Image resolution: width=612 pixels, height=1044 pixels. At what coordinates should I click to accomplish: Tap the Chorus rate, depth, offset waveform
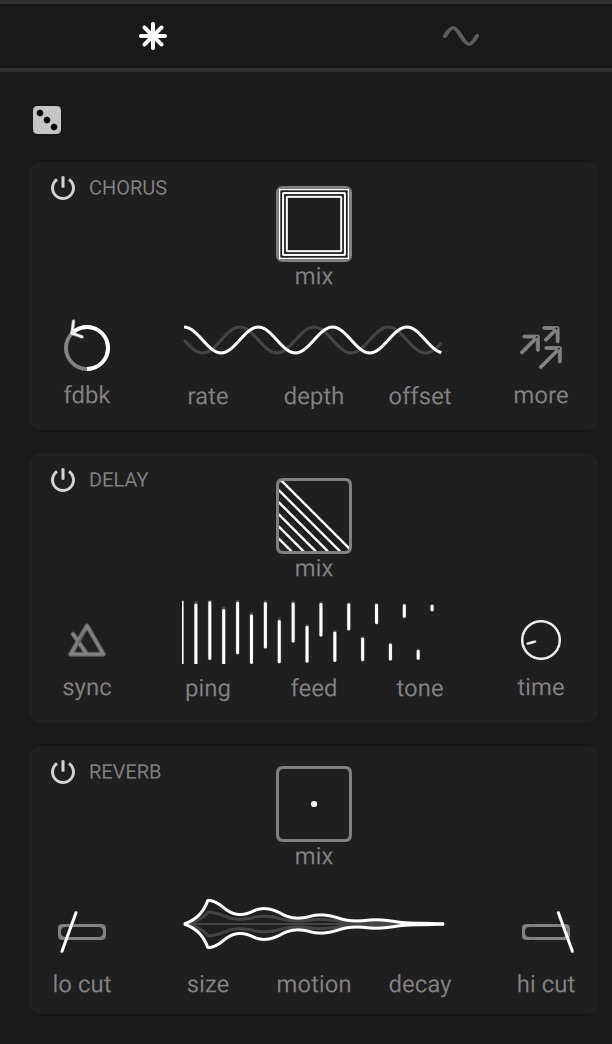(x=312, y=340)
